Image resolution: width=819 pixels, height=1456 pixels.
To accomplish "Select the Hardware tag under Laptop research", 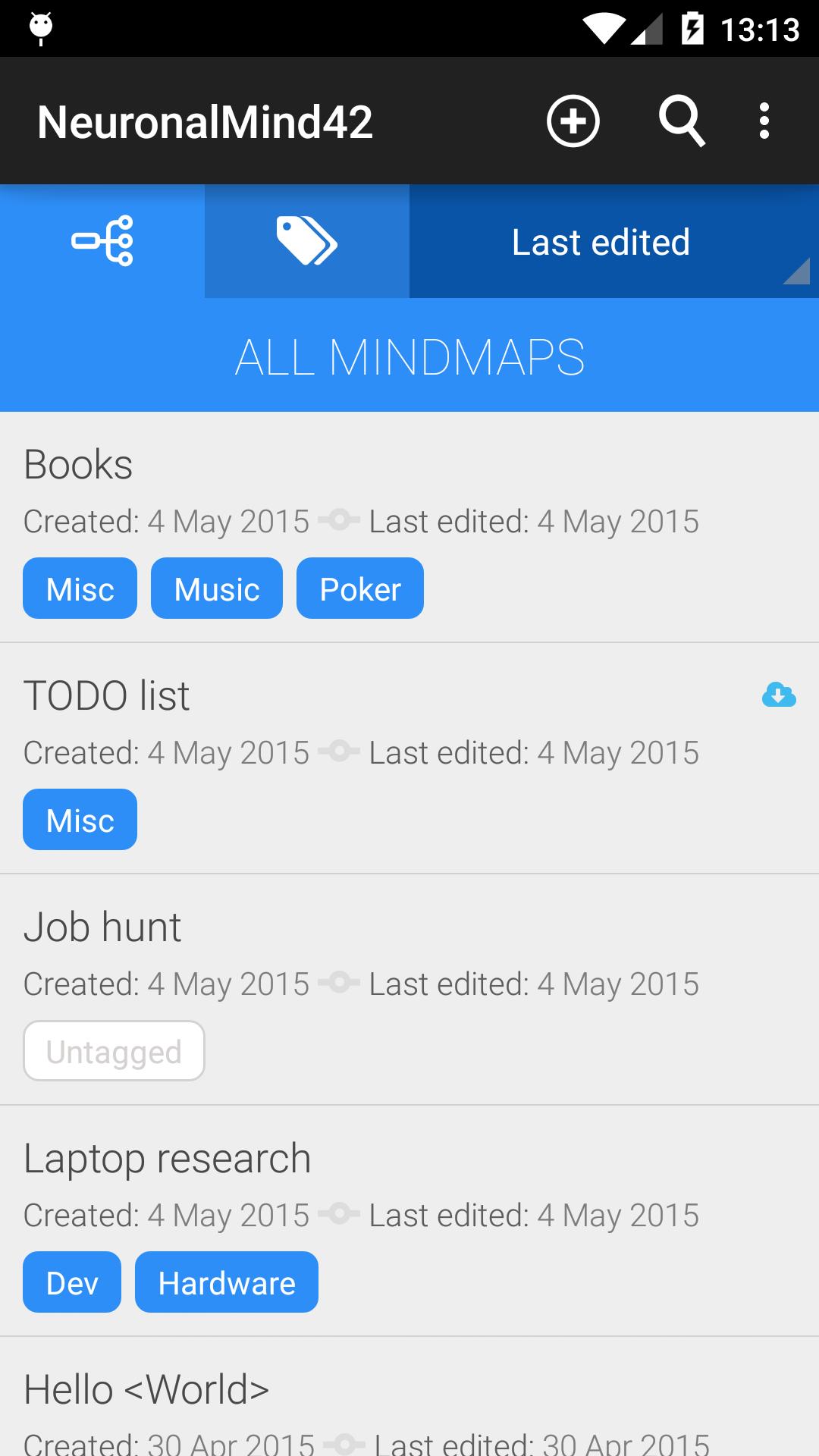I will click(x=227, y=1282).
